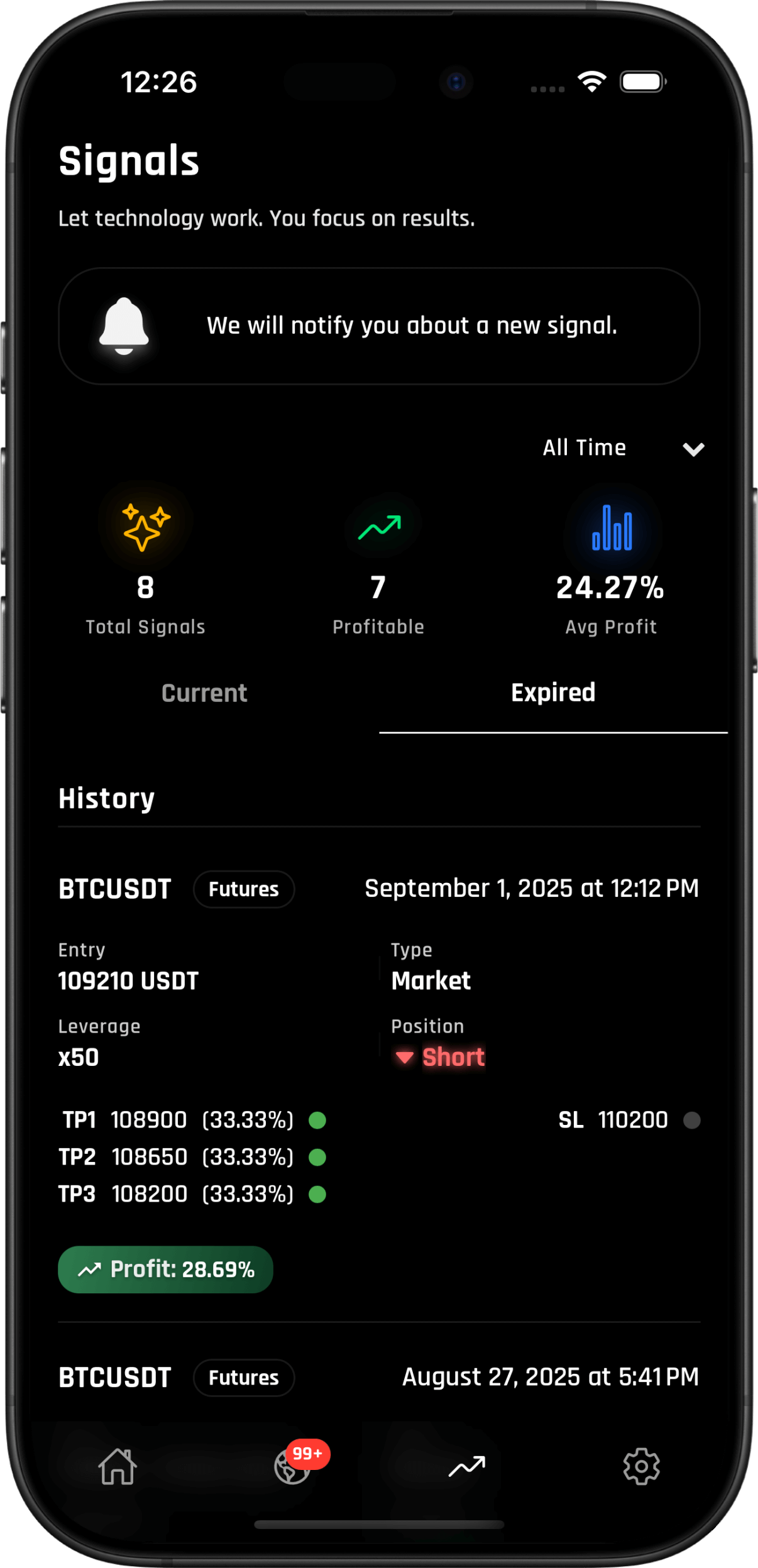Open Settings via the gear icon
The width and height of the screenshot is (758, 1568).
point(640,1467)
